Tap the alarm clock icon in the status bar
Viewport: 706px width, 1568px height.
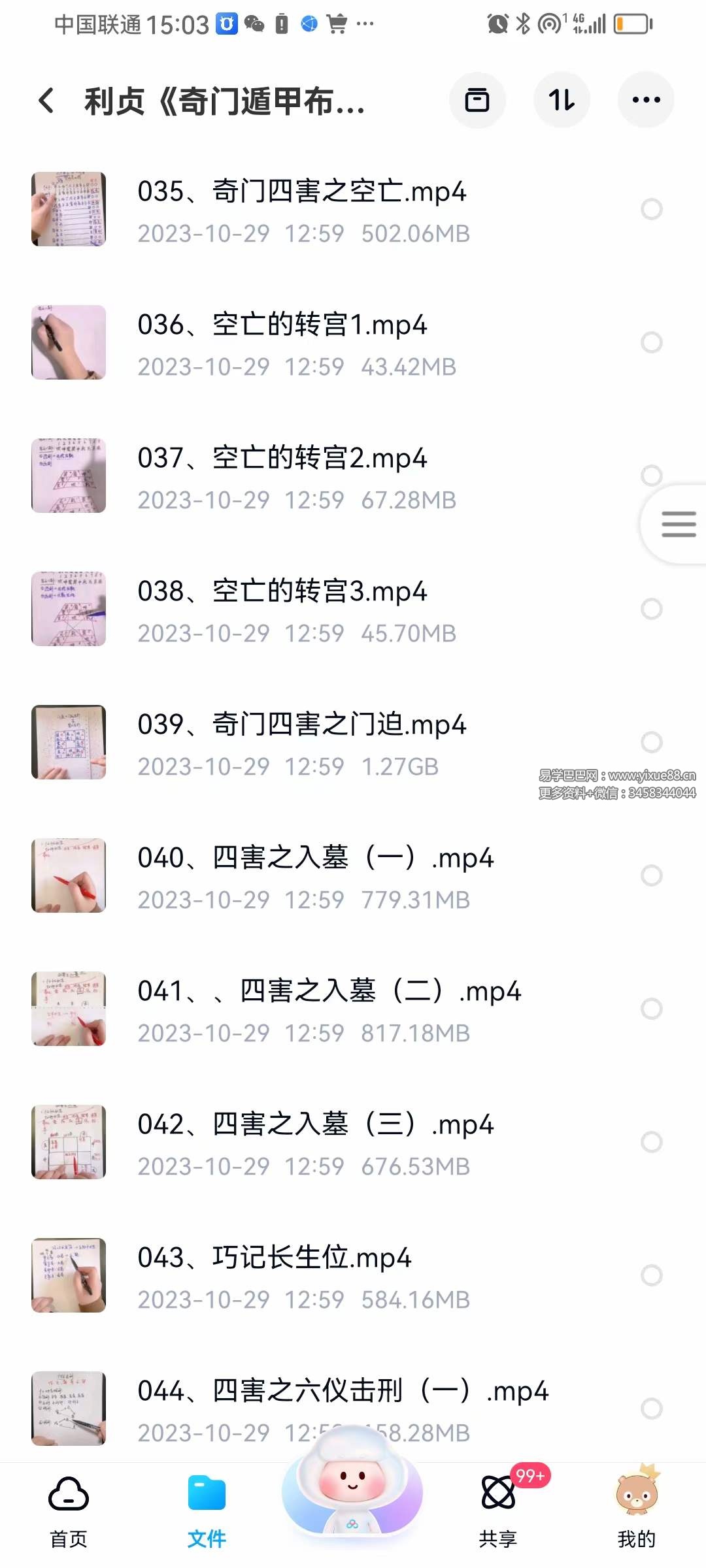pos(497,24)
